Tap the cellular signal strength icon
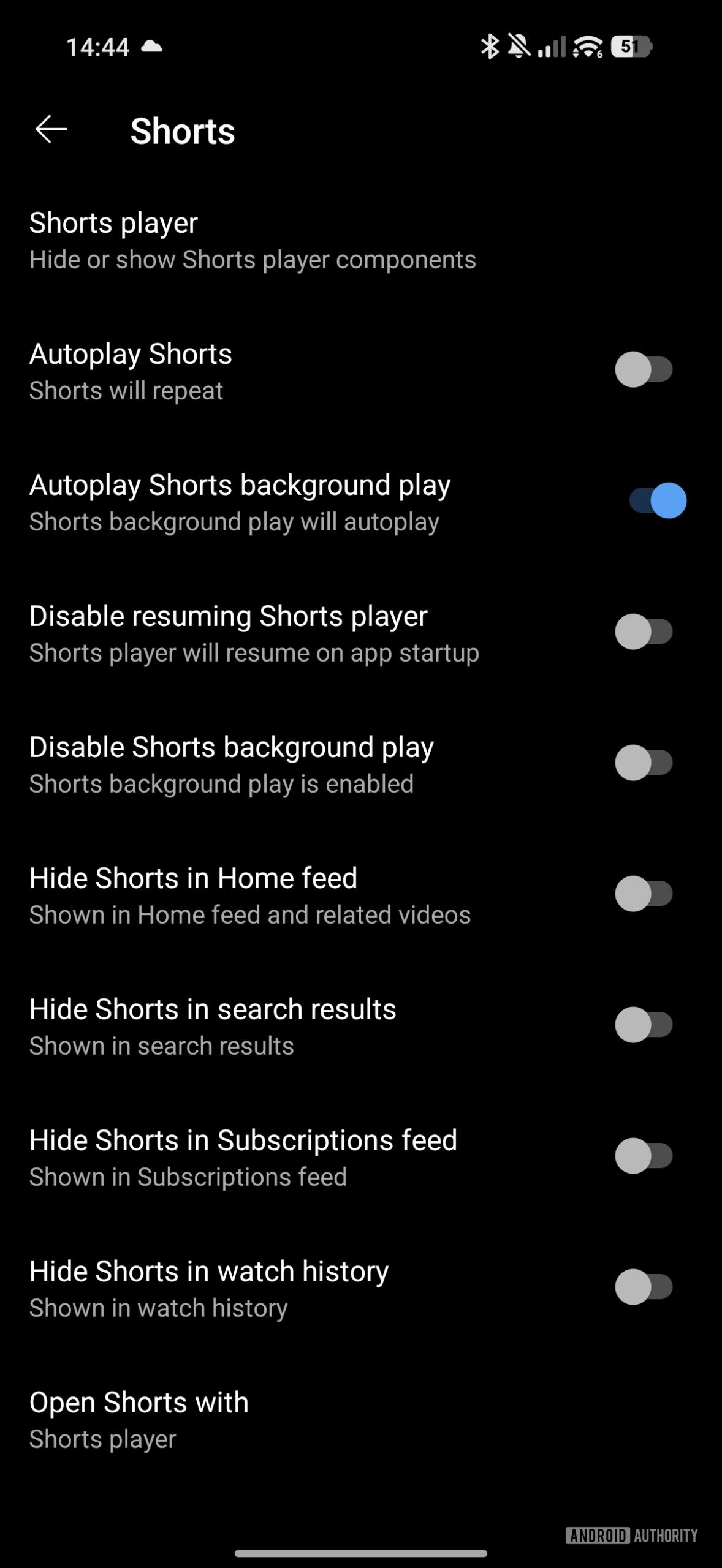The height and width of the screenshot is (1568, 722). coord(550,46)
